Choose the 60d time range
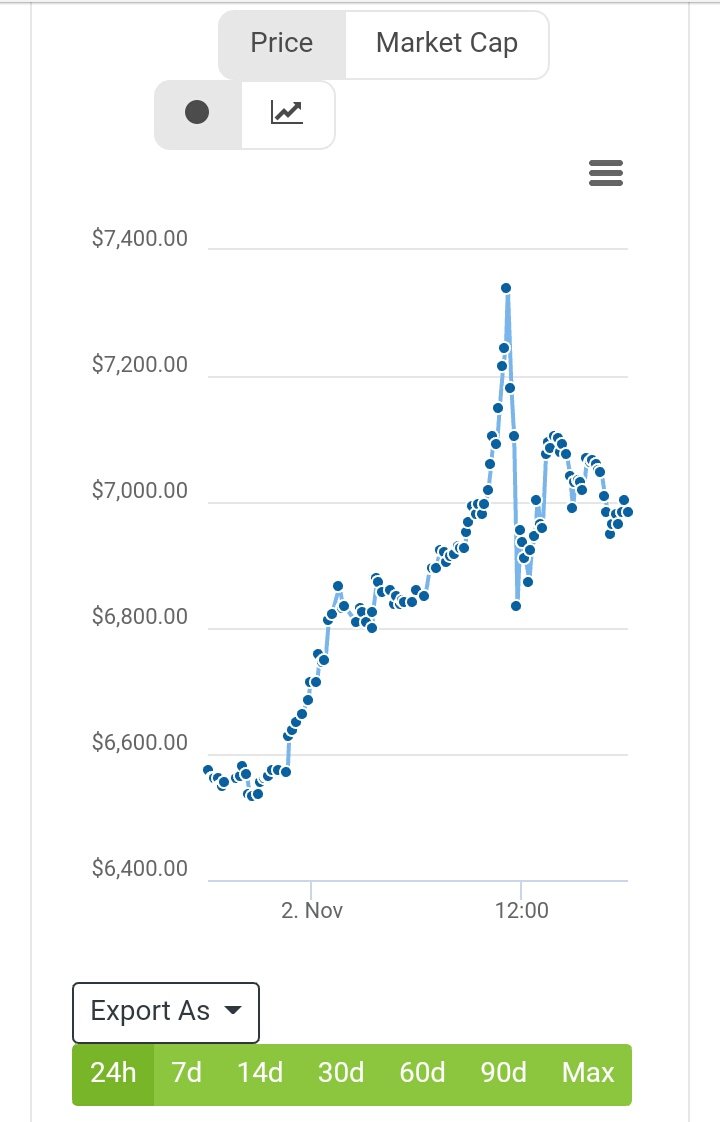Viewport: 720px width, 1122px height. (422, 1074)
